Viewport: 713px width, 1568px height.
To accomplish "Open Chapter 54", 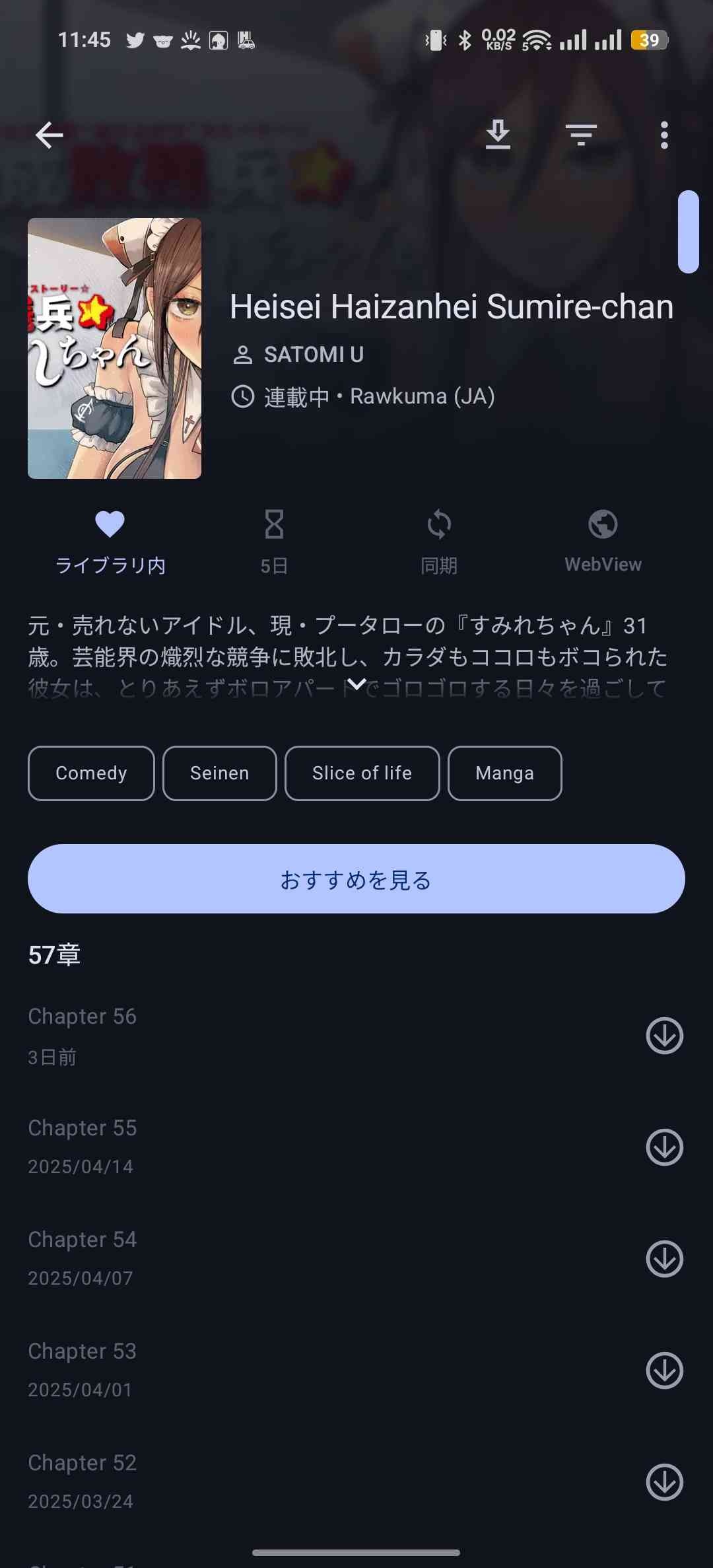I will pos(264,1258).
